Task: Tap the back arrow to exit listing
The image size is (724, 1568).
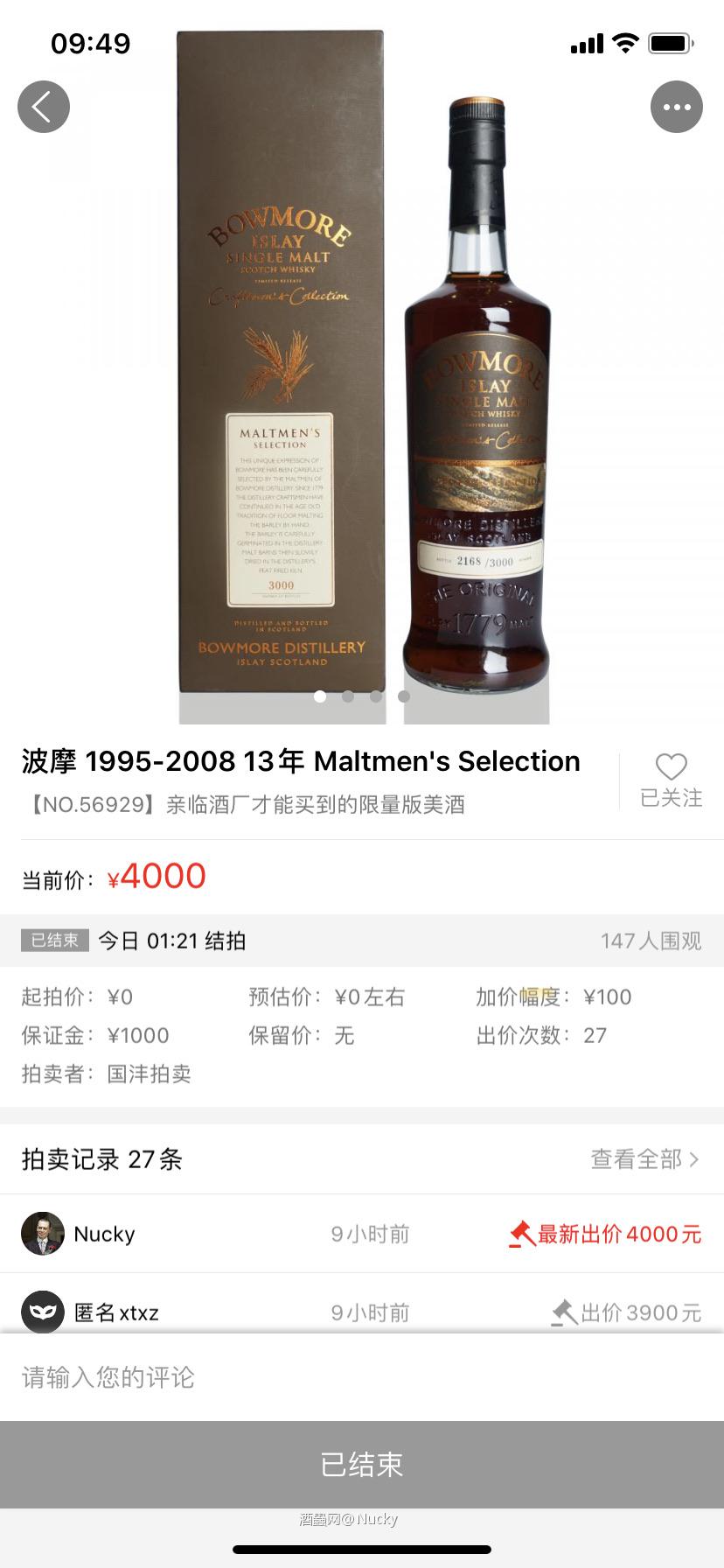Action: point(43,107)
